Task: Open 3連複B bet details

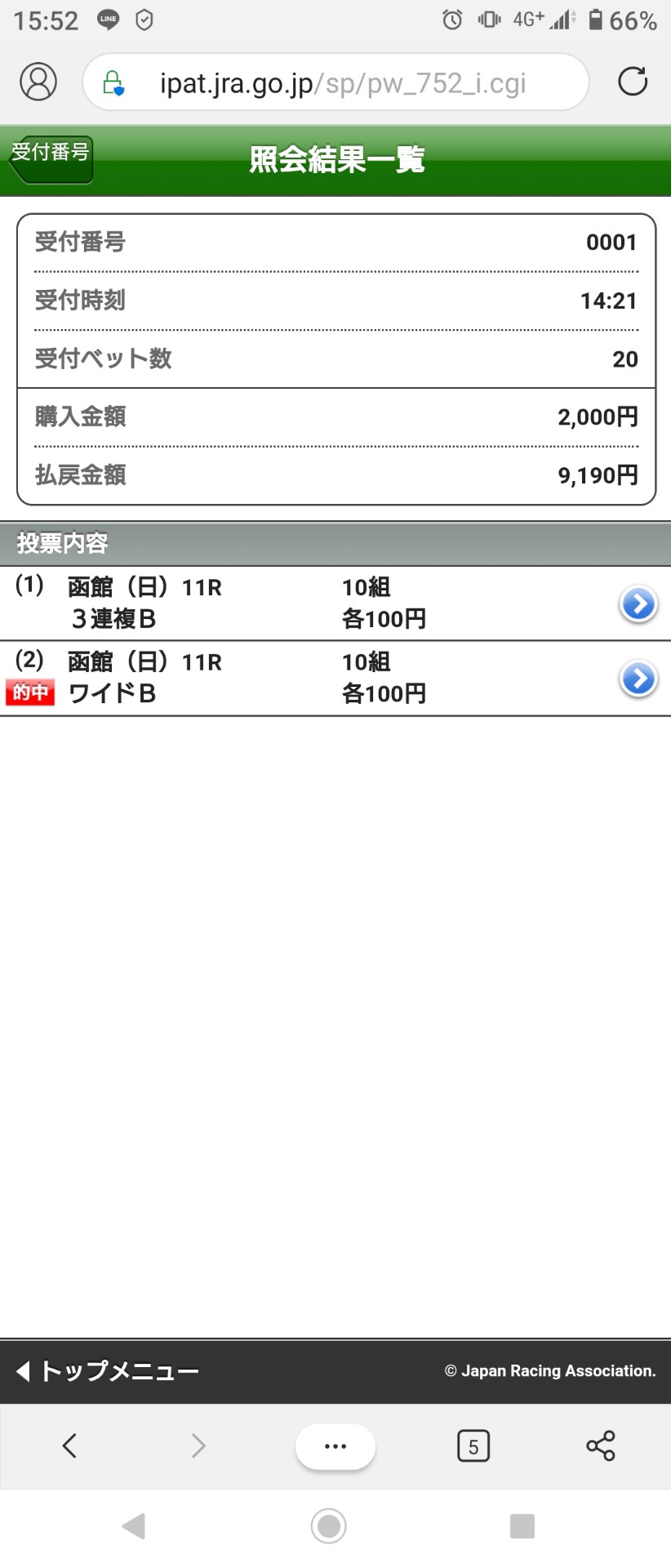Action: pos(638,604)
